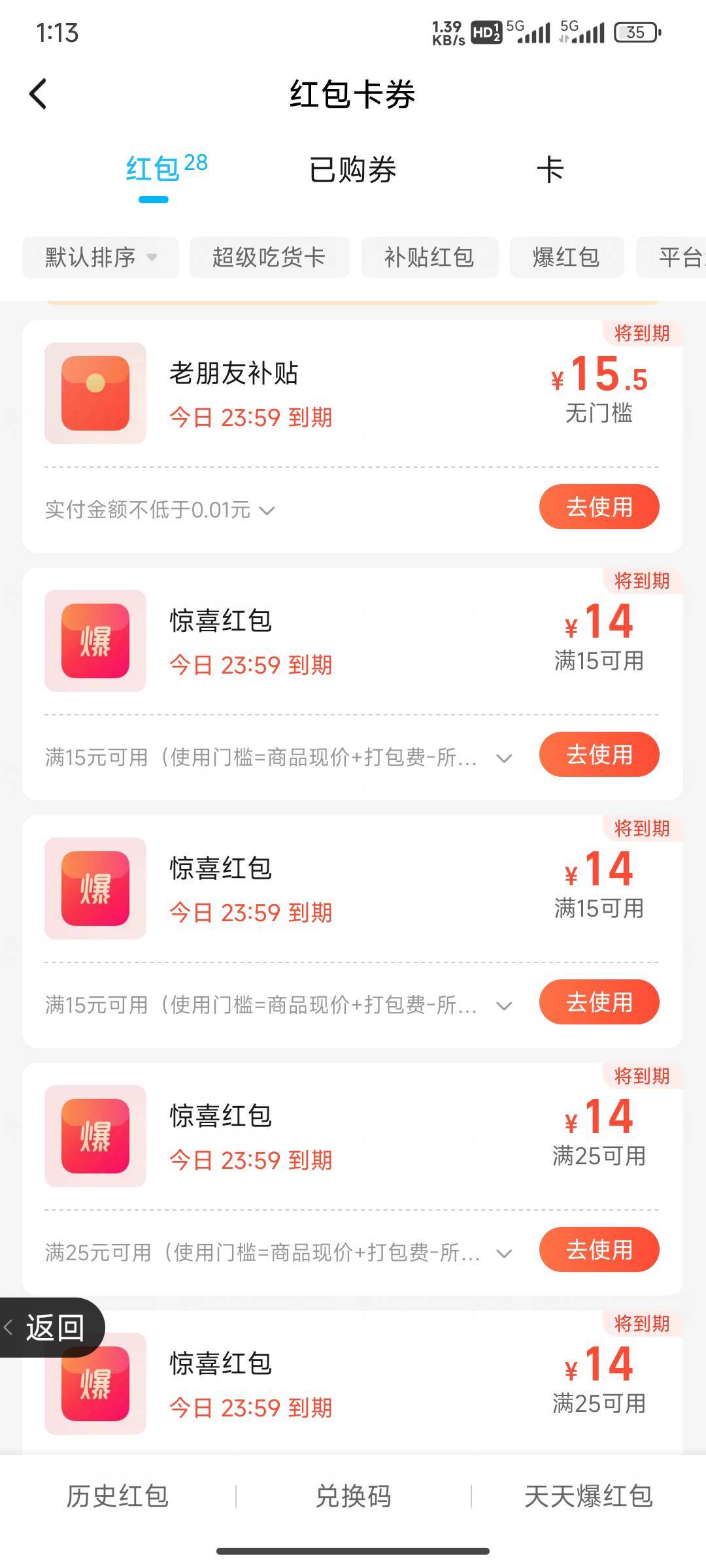Filter by 超级吃货卡

pyautogui.click(x=269, y=257)
